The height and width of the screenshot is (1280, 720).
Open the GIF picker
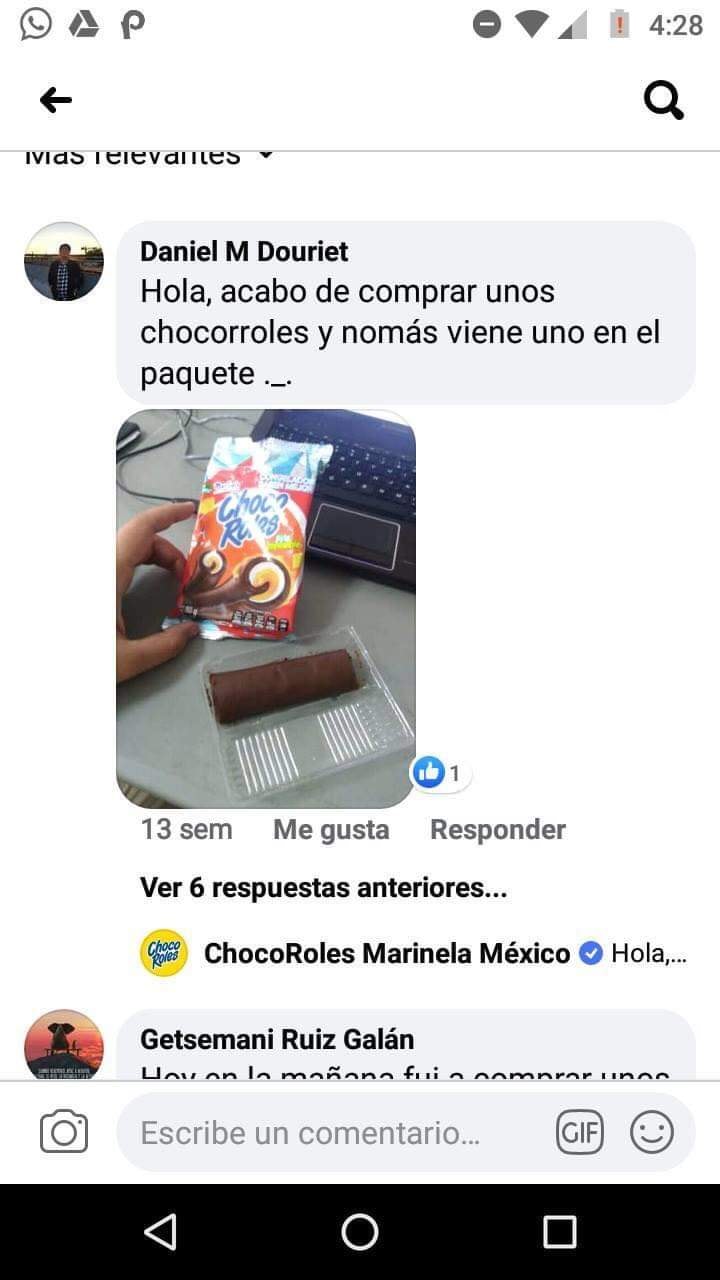[580, 1133]
